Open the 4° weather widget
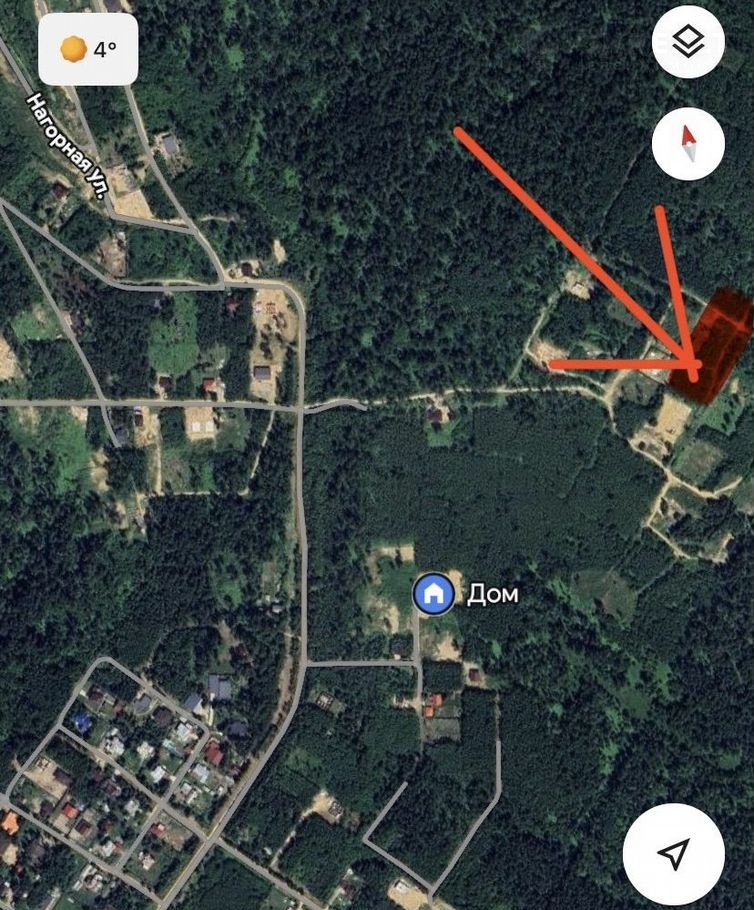 pos(88,50)
